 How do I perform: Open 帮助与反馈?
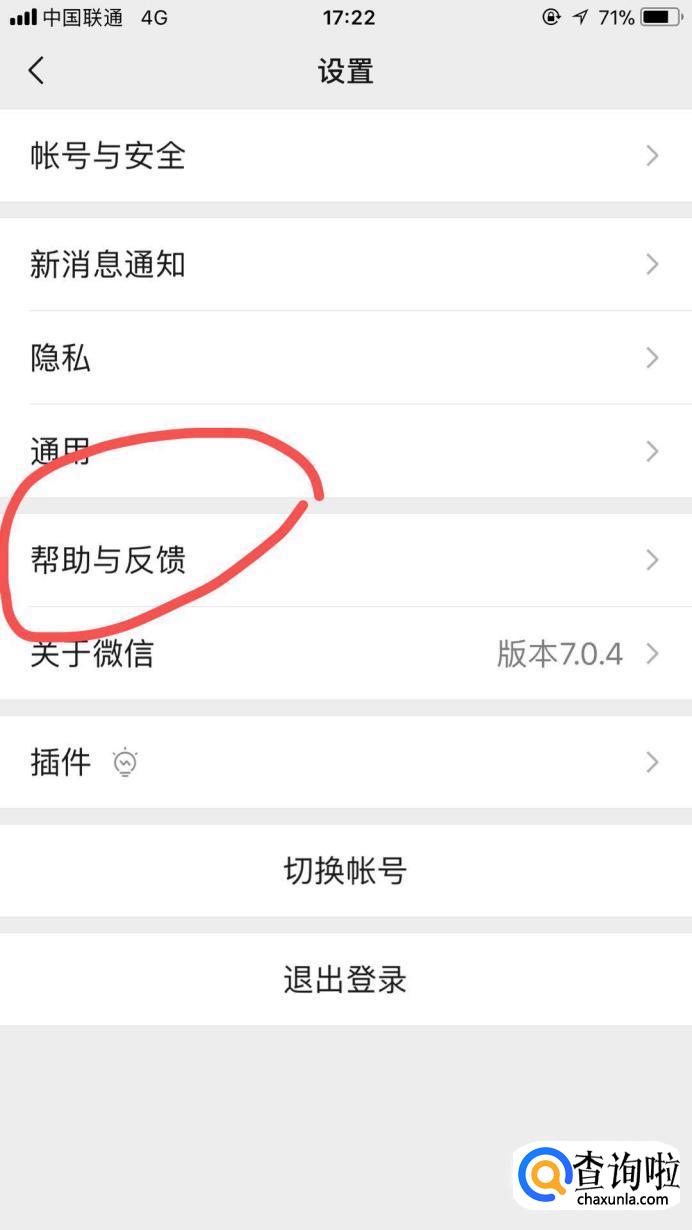(345, 560)
